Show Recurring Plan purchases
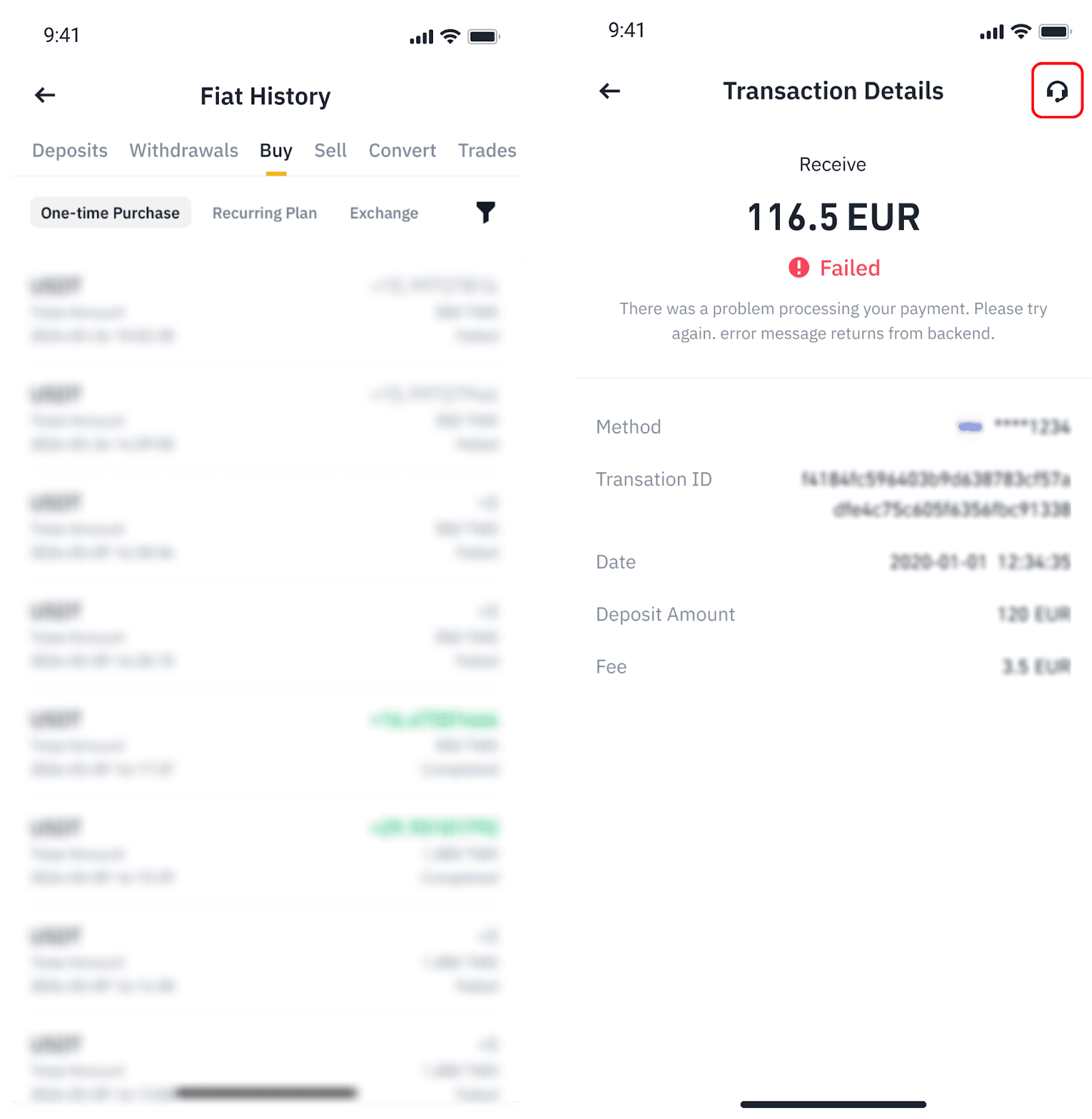 [264, 213]
